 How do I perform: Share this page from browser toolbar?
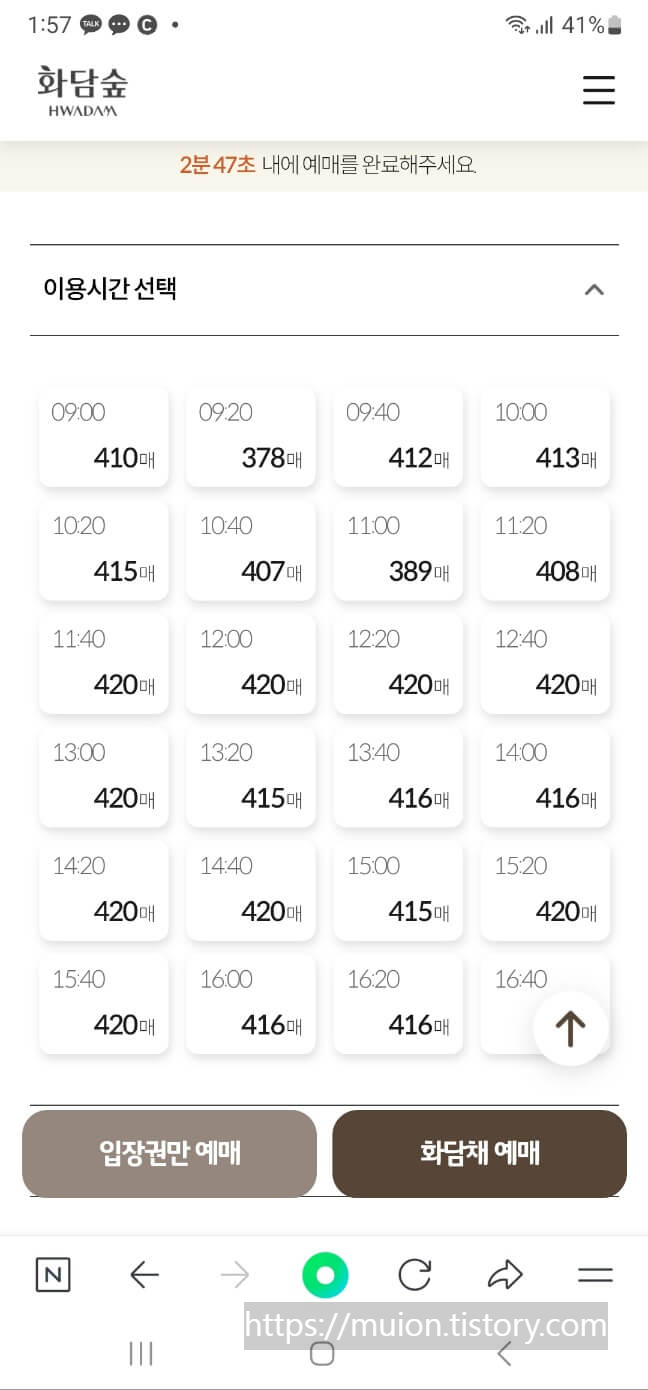[505, 1275]
